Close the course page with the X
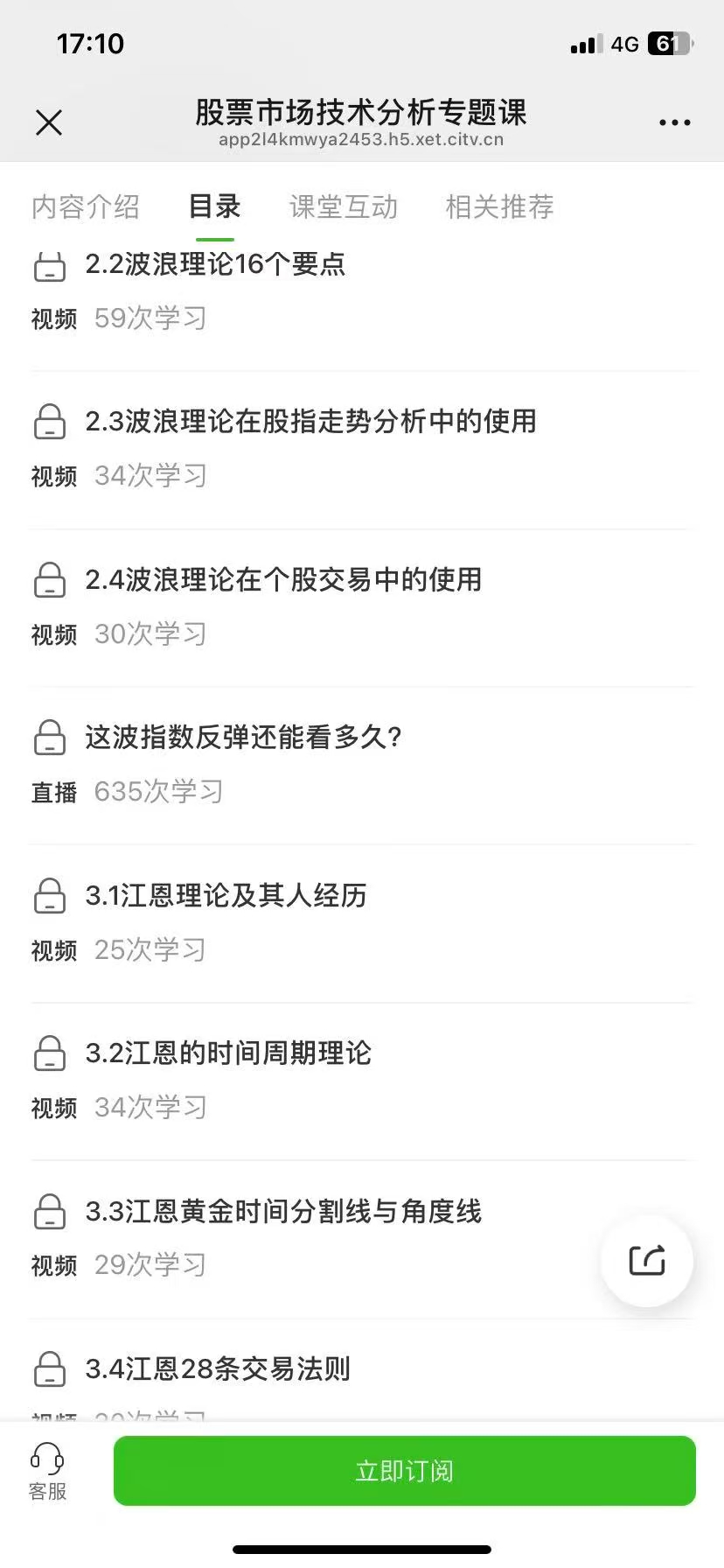The width and height of the screenshot is (724, 1568). pyautogui.click(x=49, y=122)
